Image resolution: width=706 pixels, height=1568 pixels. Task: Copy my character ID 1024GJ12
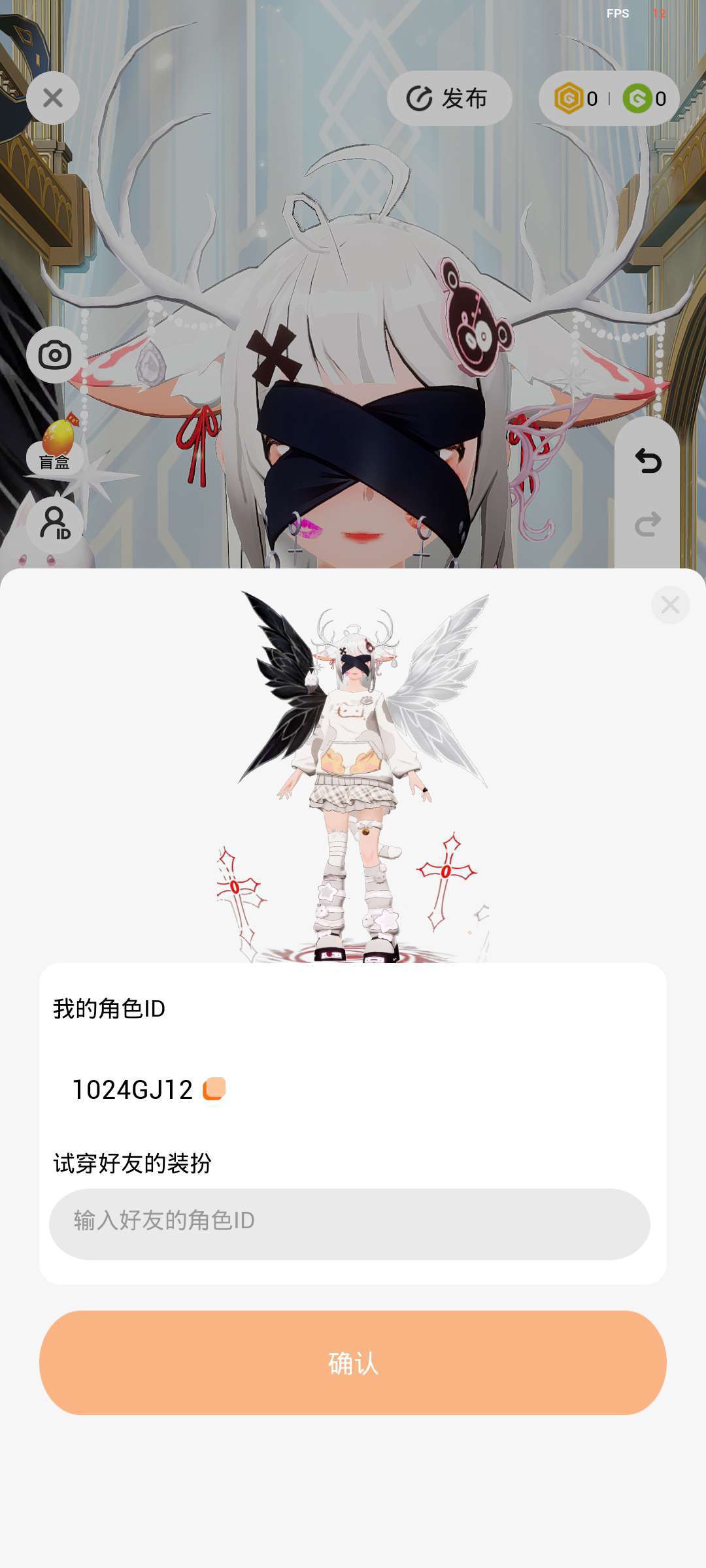click(x=214, y=1089)
